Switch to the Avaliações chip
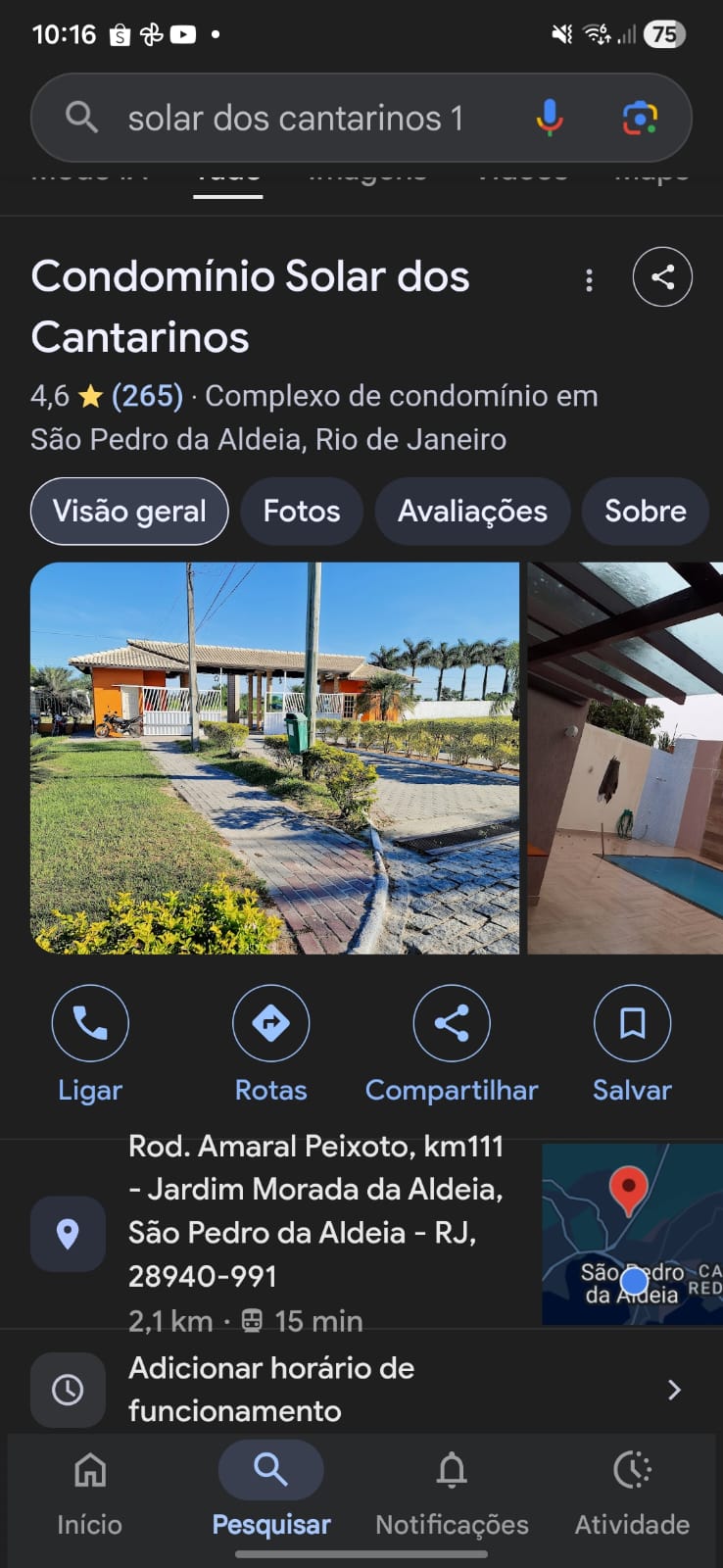The width and height of the screenshot is (723, 1568). coord(472,512)
